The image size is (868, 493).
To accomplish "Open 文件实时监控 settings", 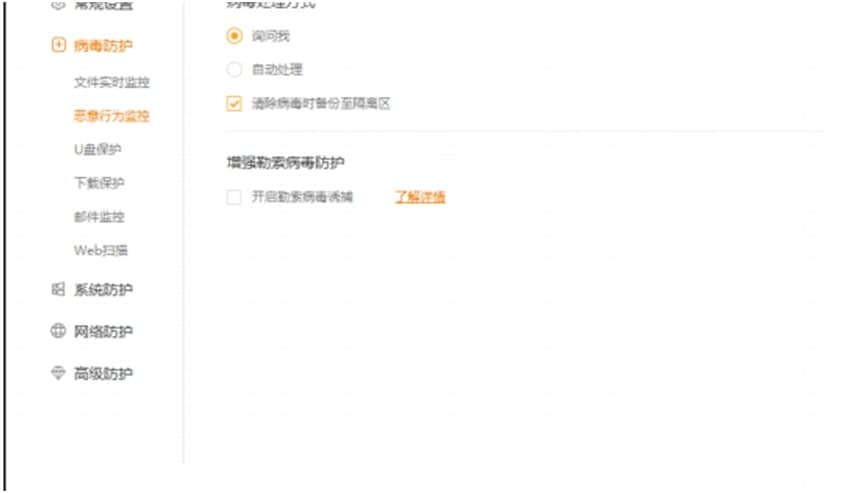I will [111, 82].
